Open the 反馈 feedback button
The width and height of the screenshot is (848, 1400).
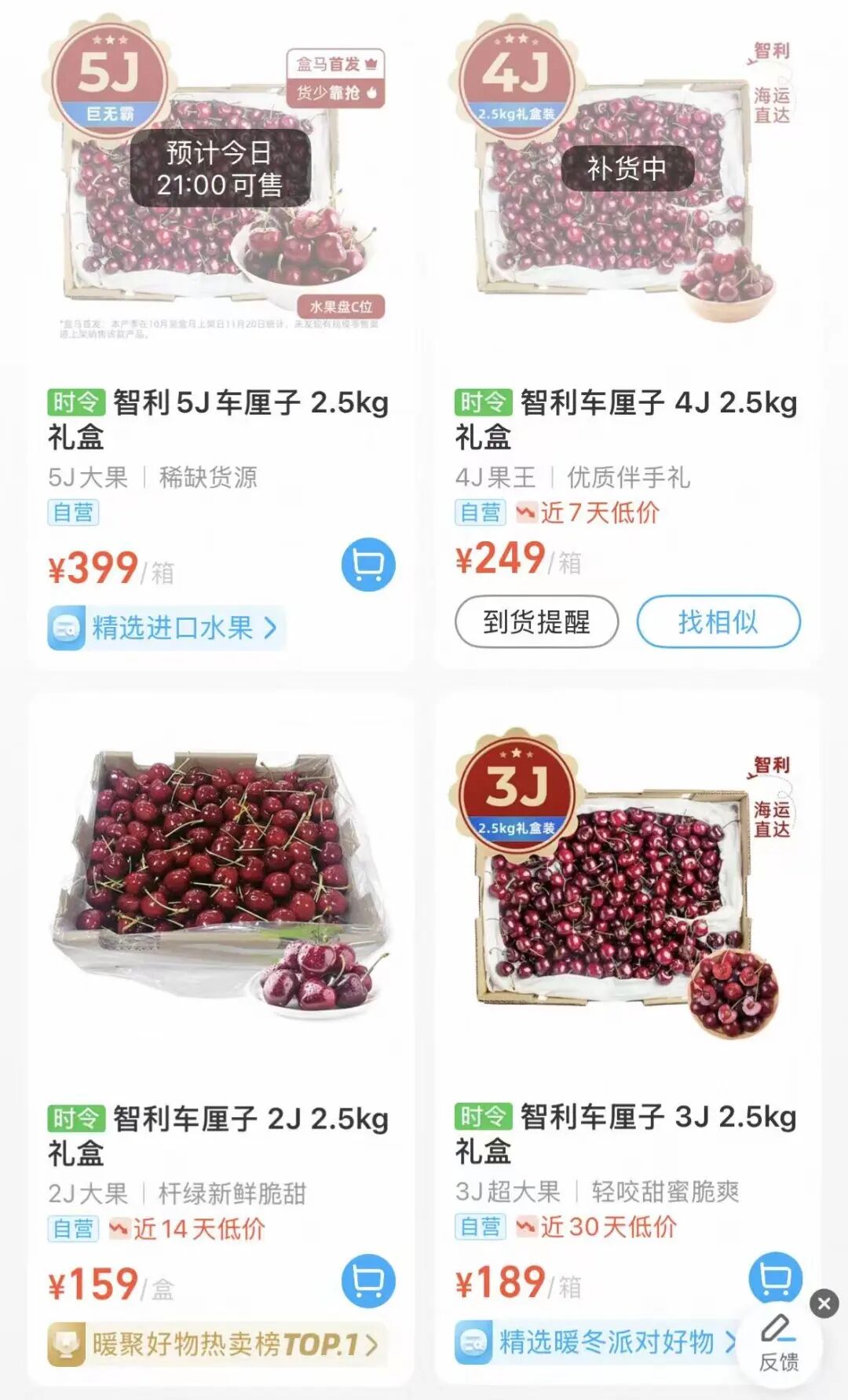778,1343
